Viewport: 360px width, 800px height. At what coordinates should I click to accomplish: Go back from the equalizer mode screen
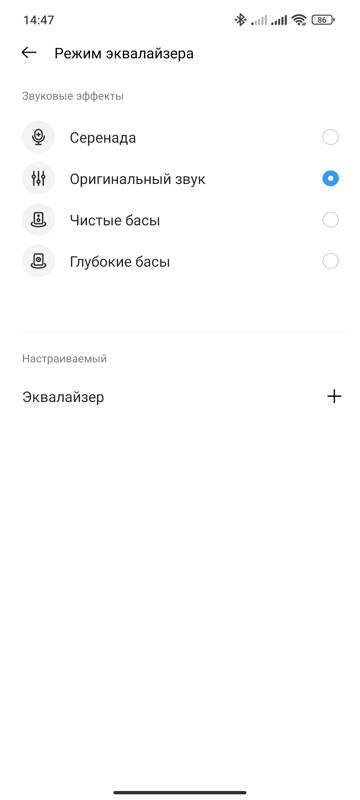coord(29,53)
